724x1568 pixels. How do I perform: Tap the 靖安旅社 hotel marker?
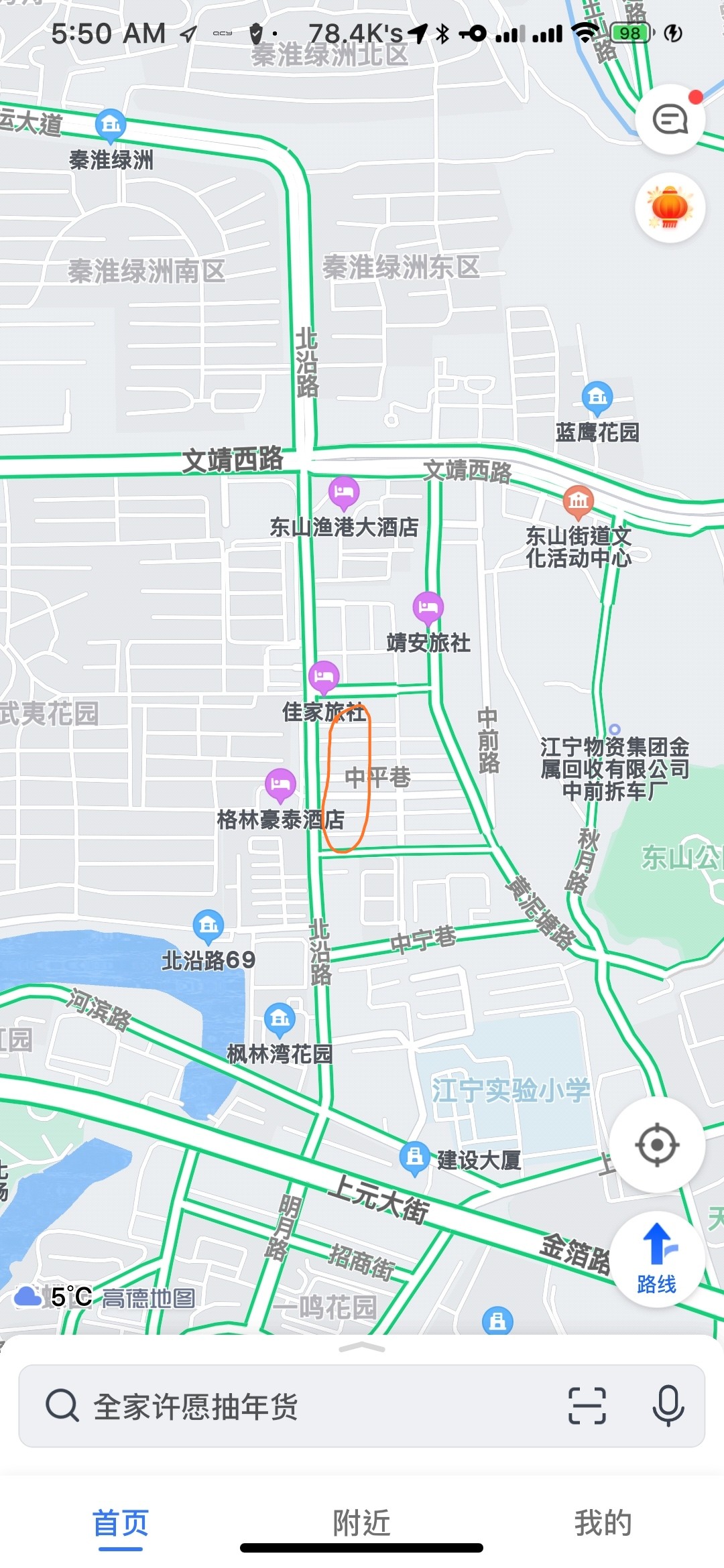428,608
